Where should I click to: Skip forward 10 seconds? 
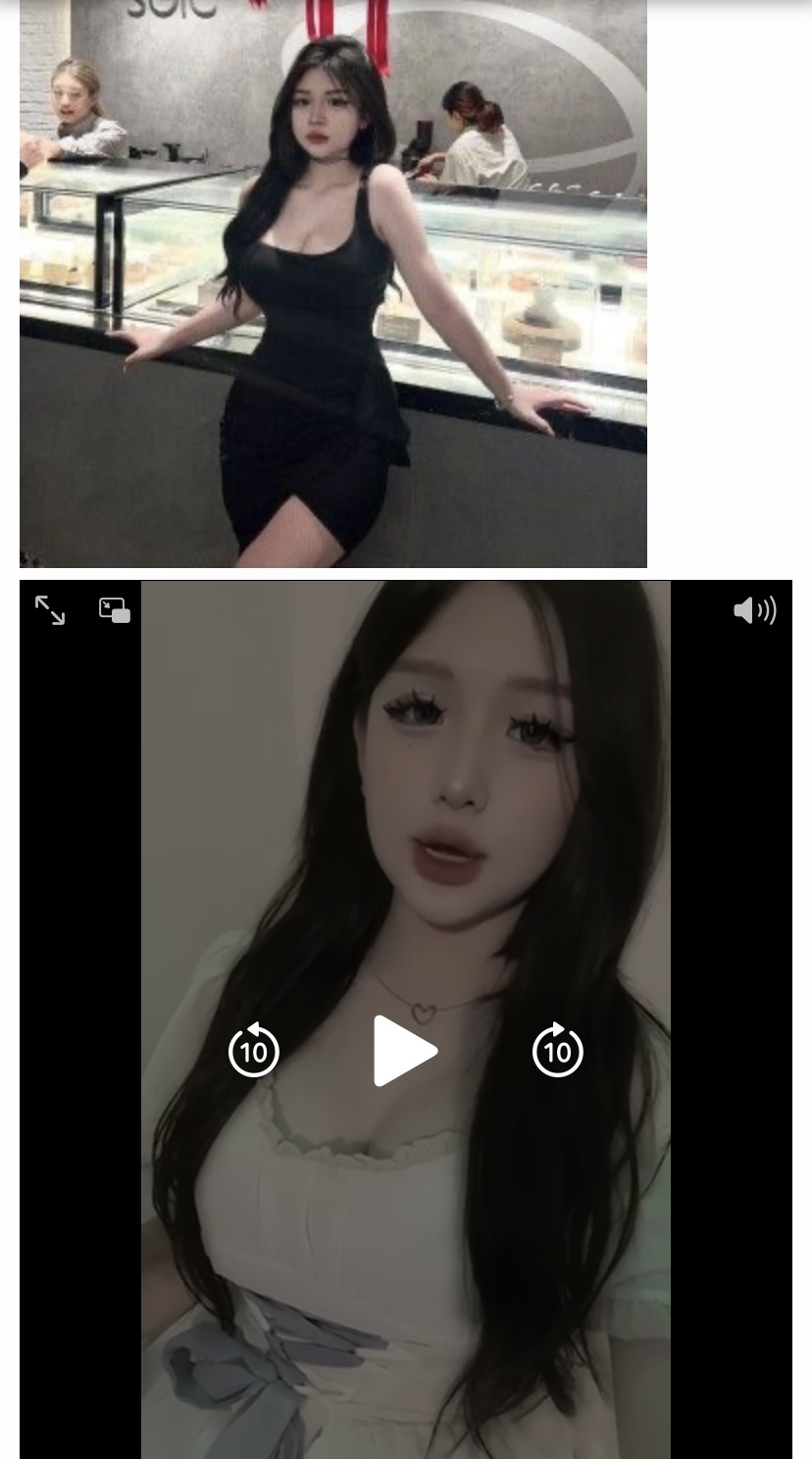[x=557, y=1051]
